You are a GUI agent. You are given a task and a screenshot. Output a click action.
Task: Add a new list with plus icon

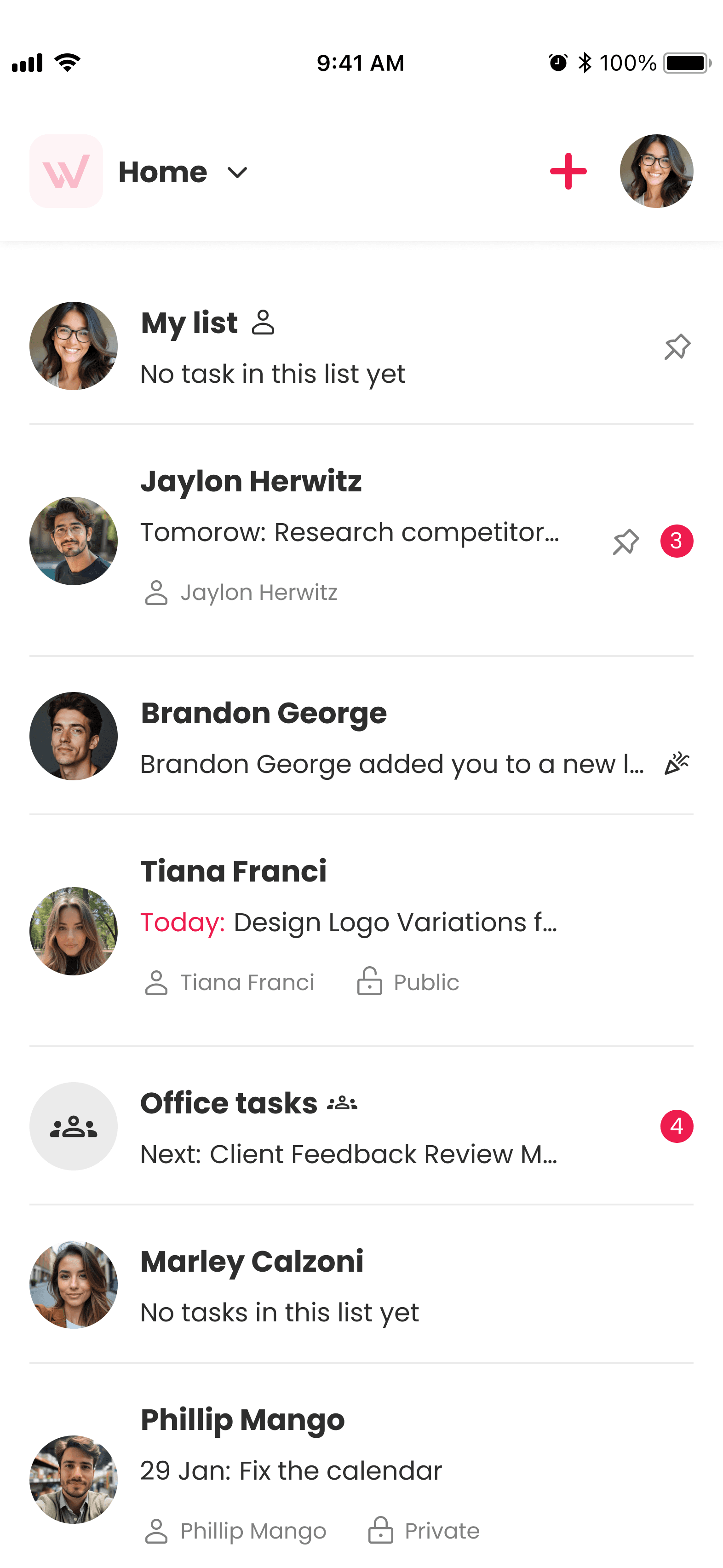point(568,171)
